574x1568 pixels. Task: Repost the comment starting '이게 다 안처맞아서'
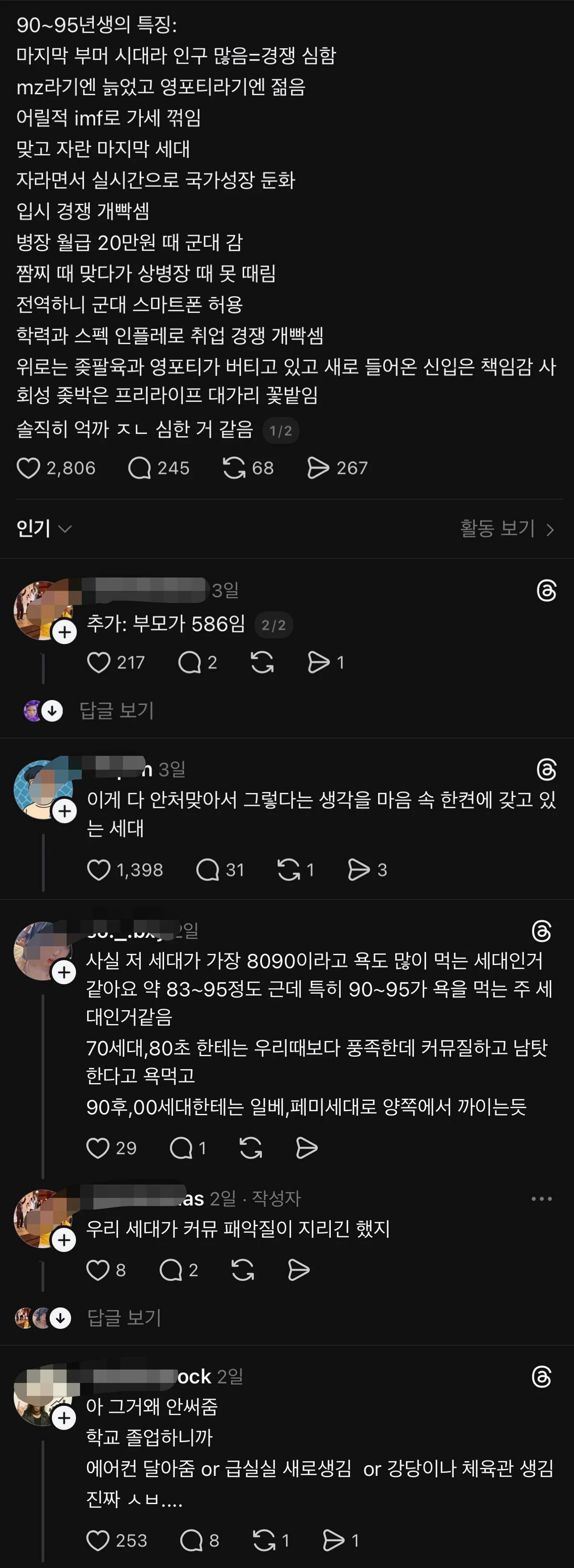click(288, 870)
